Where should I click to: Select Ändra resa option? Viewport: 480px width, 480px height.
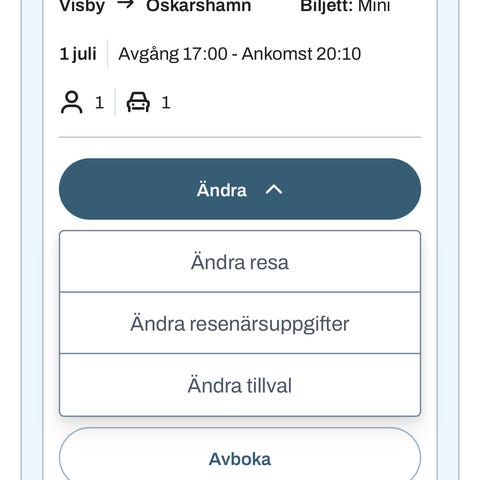tap(240, 262)
